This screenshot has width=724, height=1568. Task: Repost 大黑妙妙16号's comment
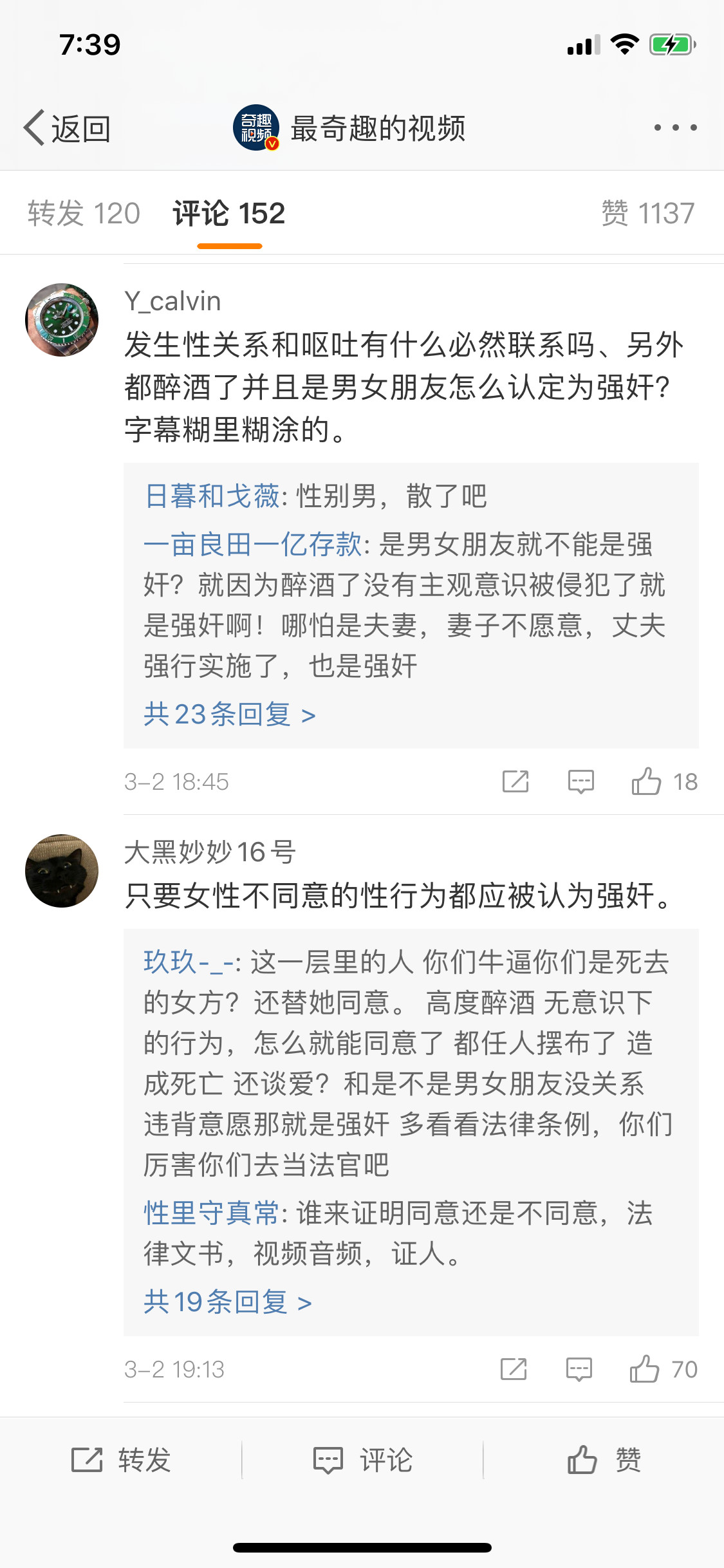pos(514,1369)
